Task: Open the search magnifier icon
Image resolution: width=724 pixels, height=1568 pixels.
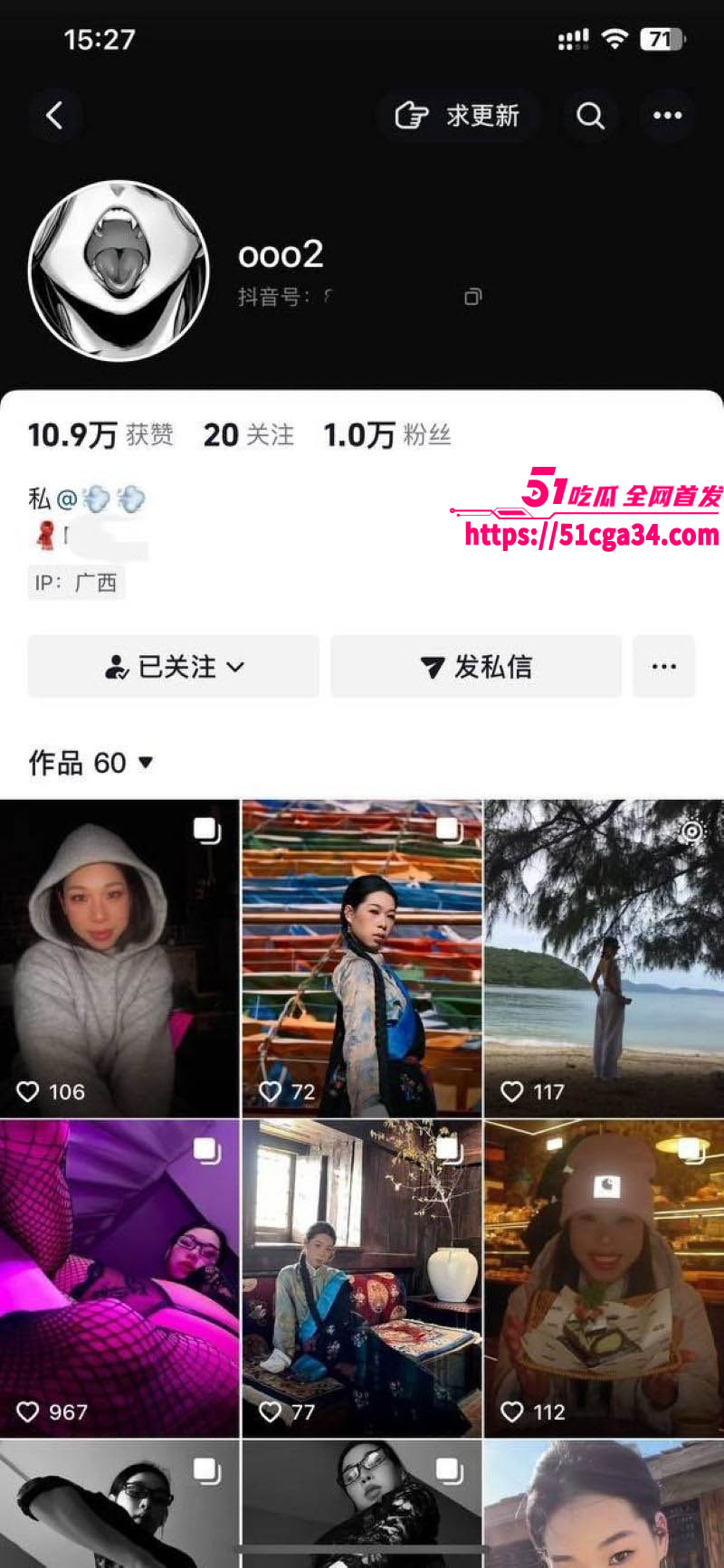Action: point(590,116)
